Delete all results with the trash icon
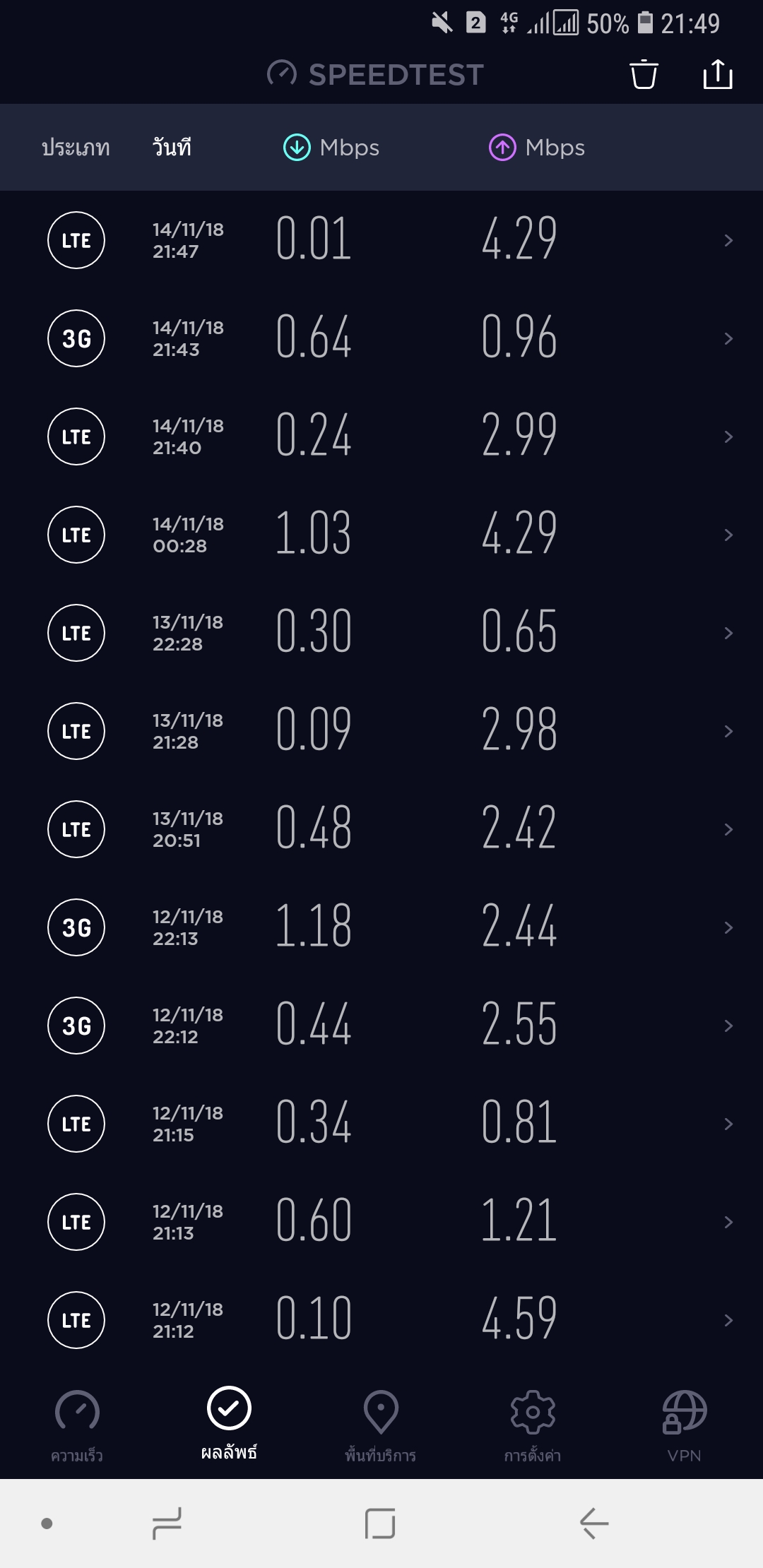The image size is (763, 1568). (644, 74)
